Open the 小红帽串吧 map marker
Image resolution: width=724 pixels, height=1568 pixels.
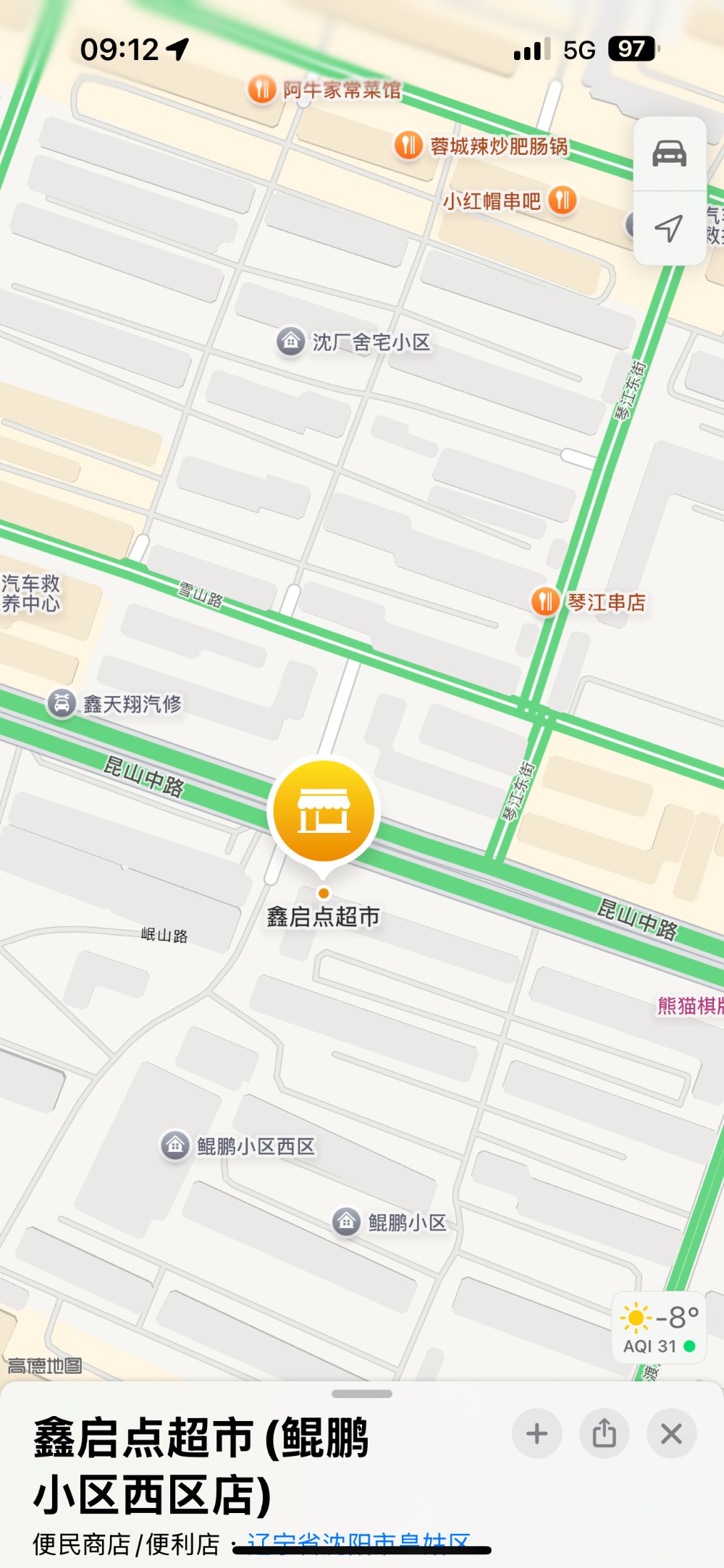(563, 200)
